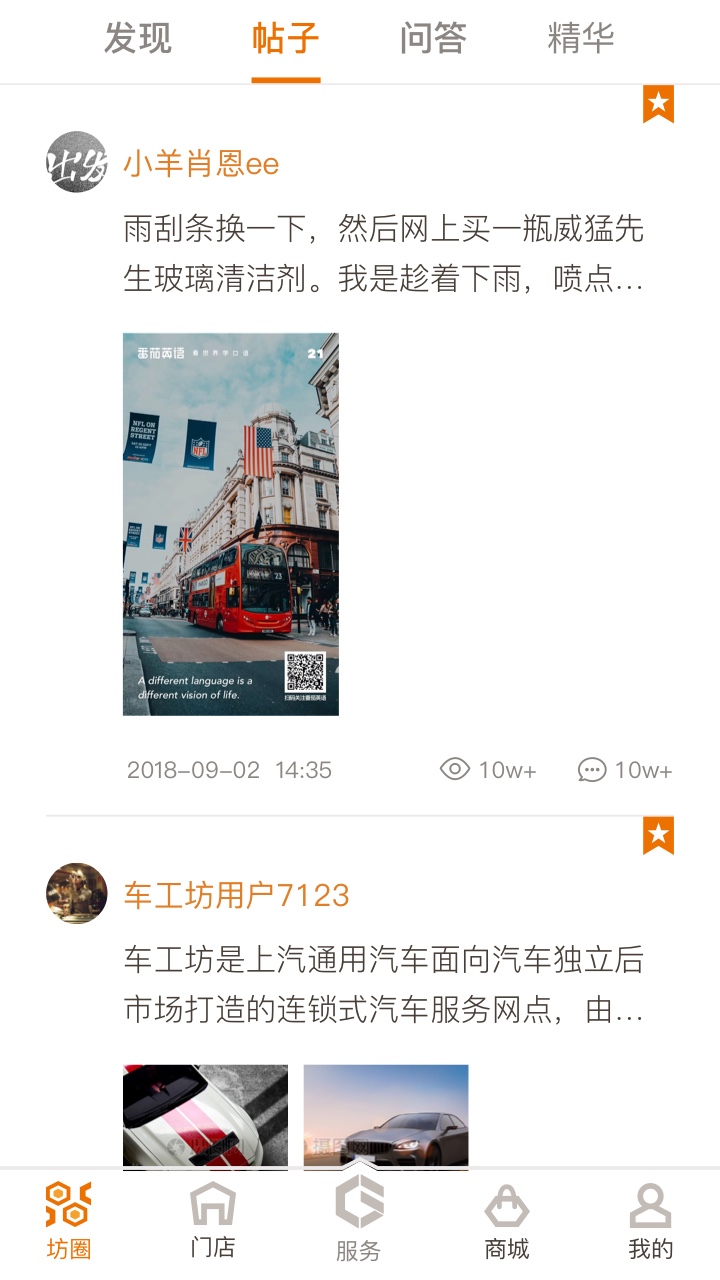The height and width of the screenshot is (1280, 720).
Task: Open the 坊圈 community section
Action: 71,1215
